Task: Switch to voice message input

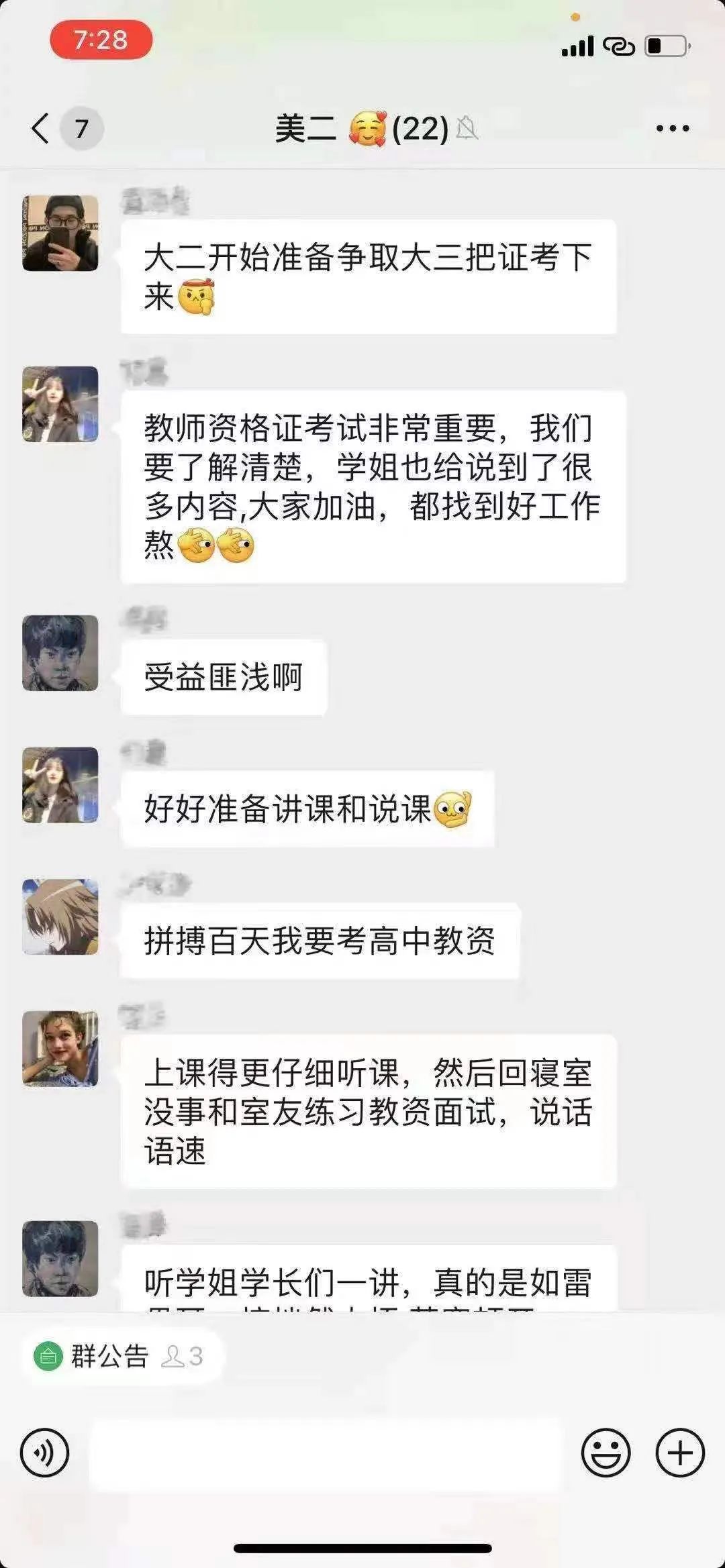Action: pyautogui.click(x=45, y=1453)
